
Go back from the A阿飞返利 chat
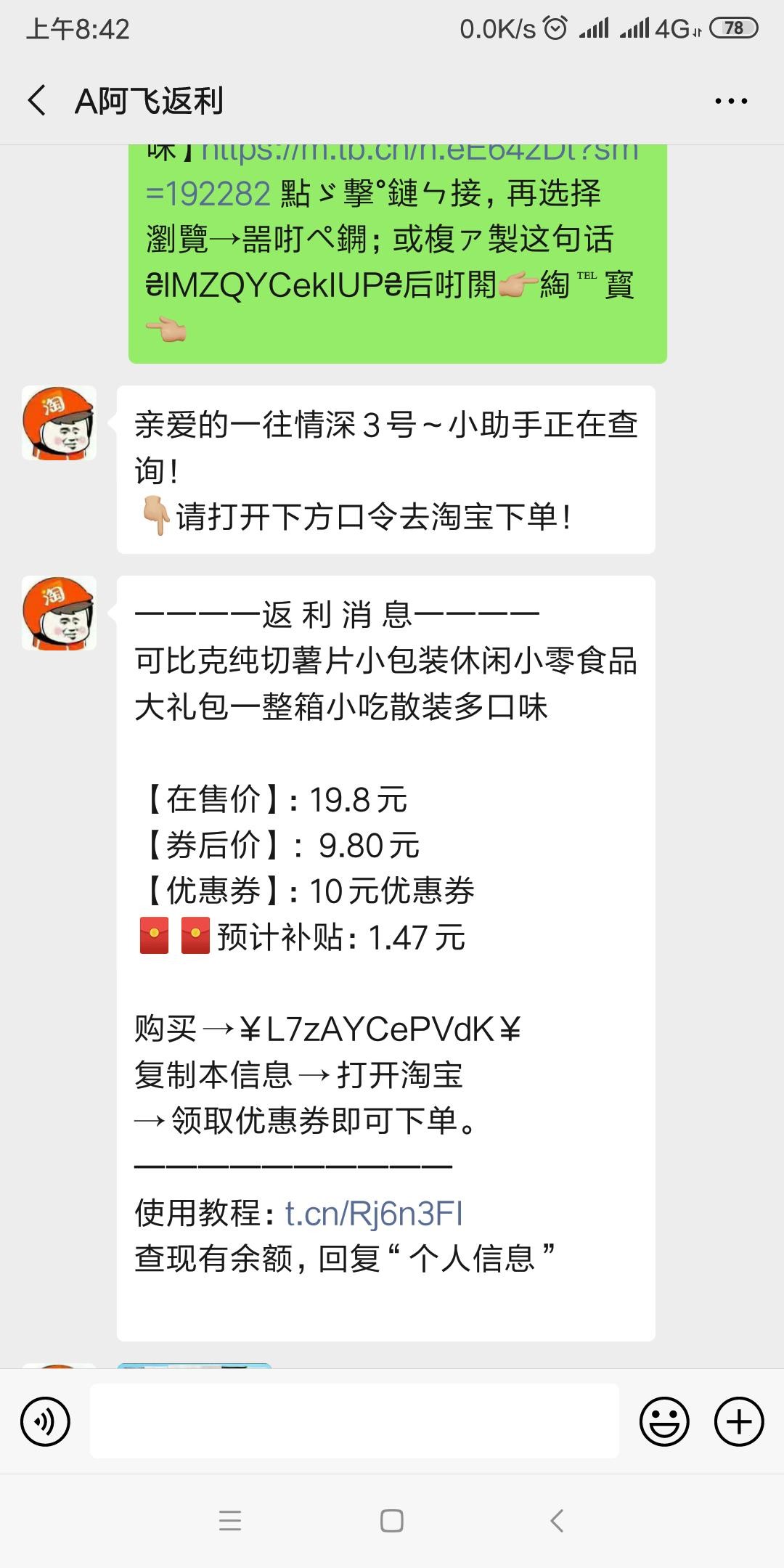coord(38,100)
